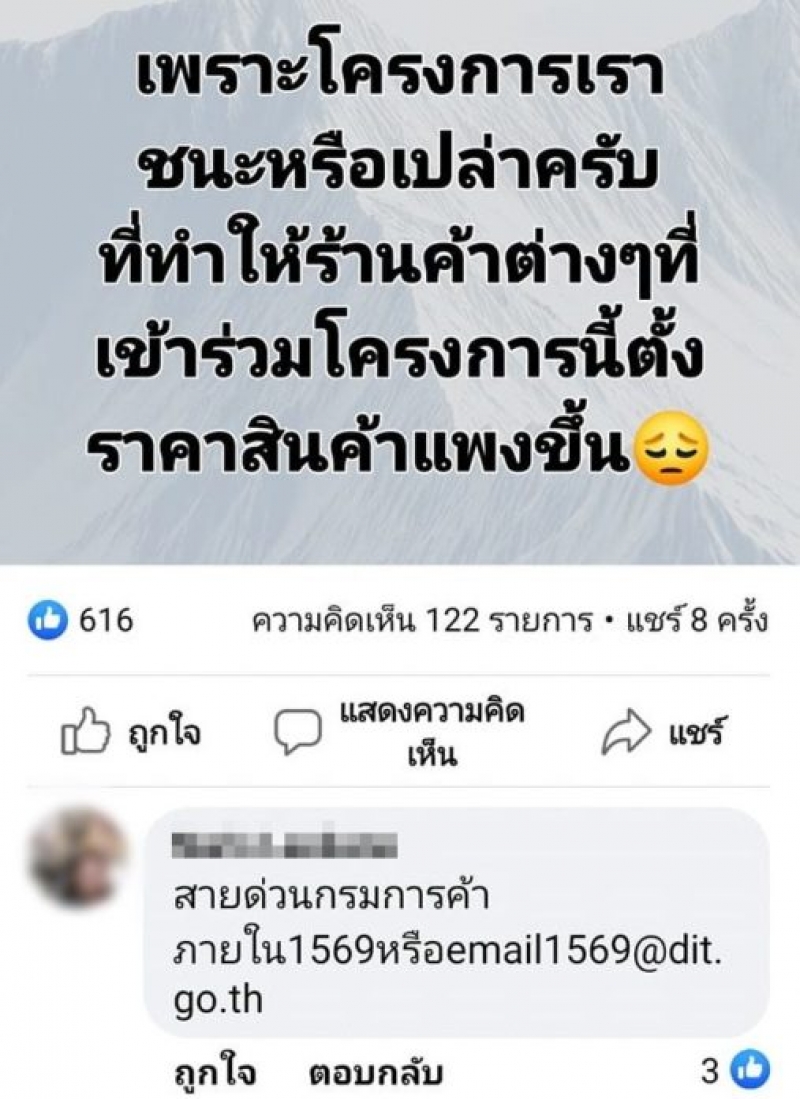Share the post via แชร์ button
The image size is (800, 1099).
664,735
